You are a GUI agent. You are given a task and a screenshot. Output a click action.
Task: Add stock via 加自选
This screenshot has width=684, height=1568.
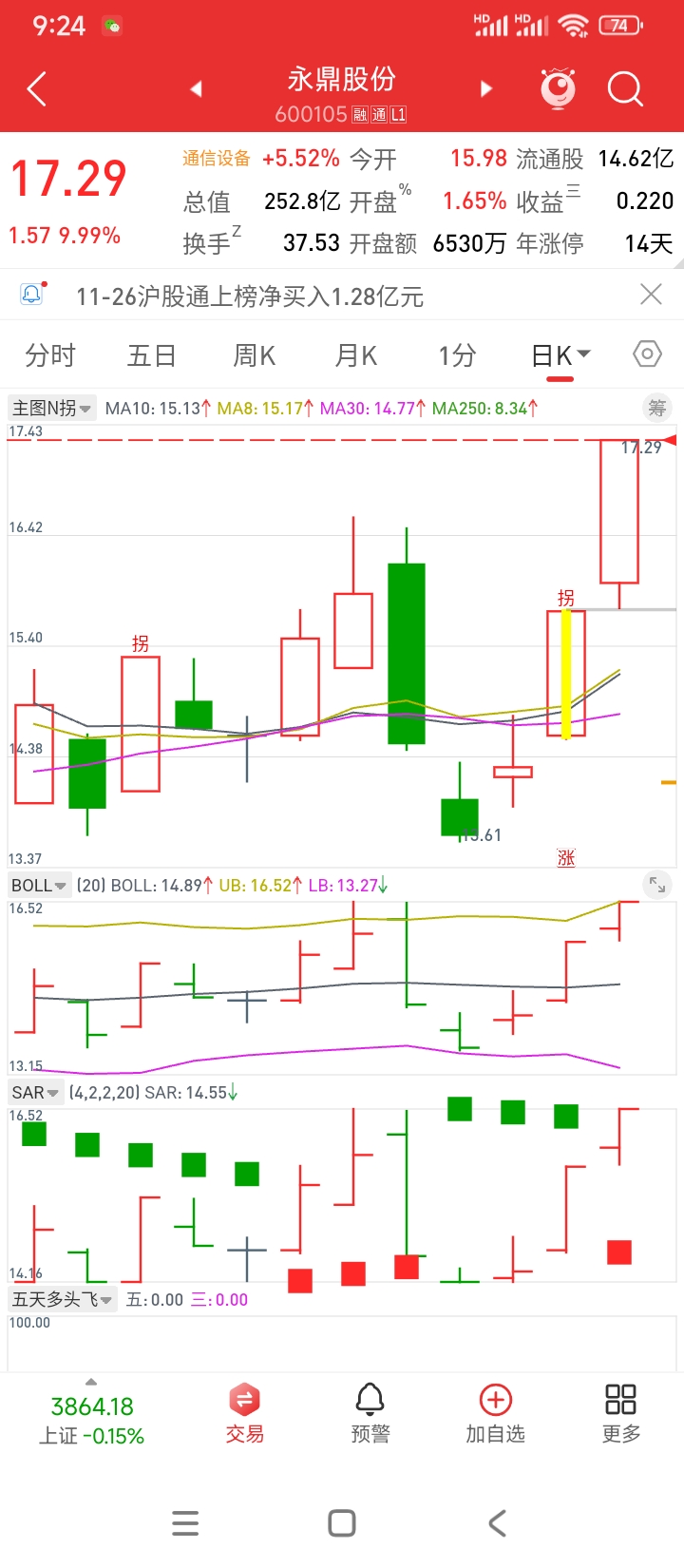tap(495, 1413)
